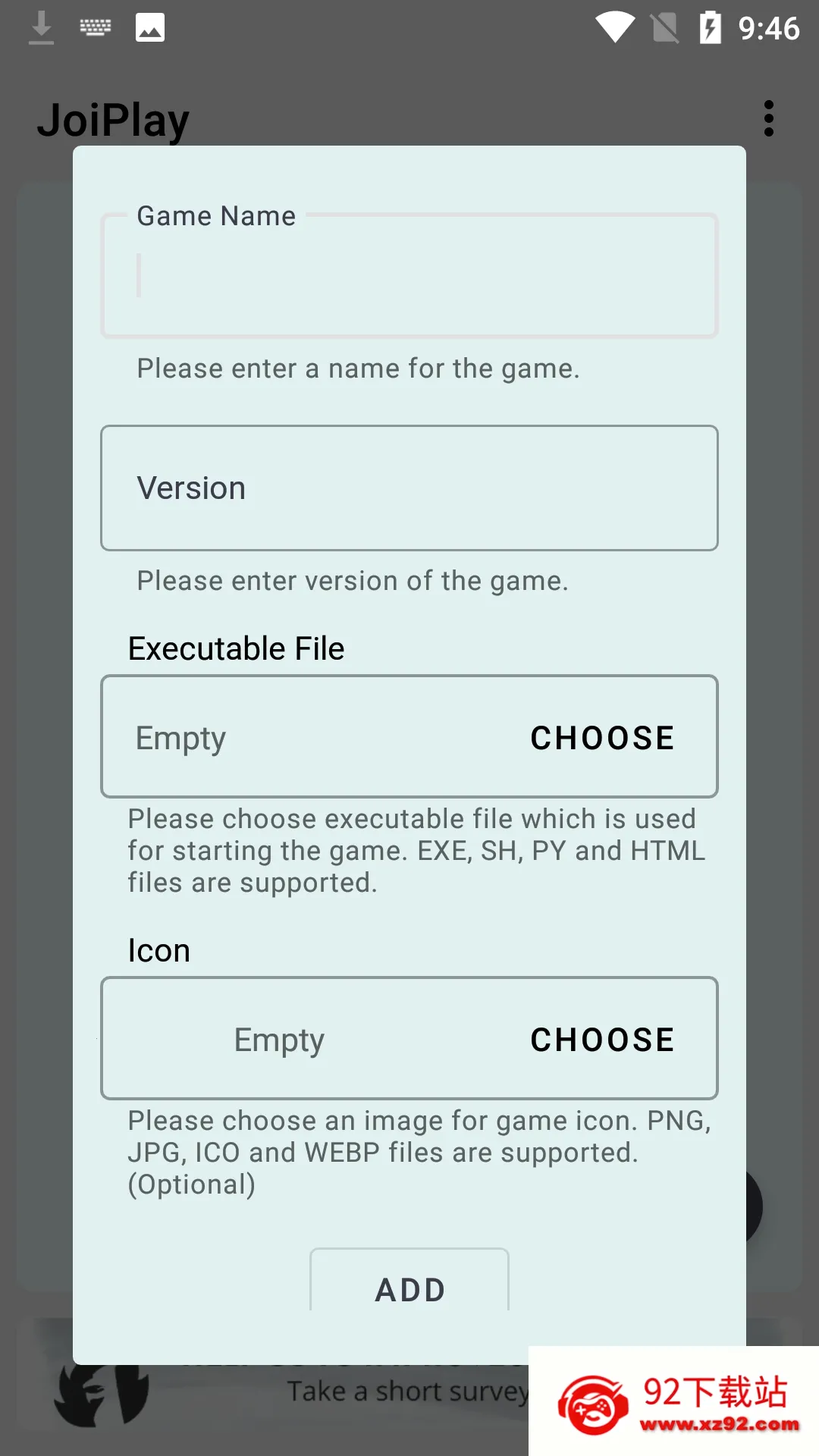Choose an executable file for the game
Viewport: 819px width, 1456px height.
click(x=602, y=738)
